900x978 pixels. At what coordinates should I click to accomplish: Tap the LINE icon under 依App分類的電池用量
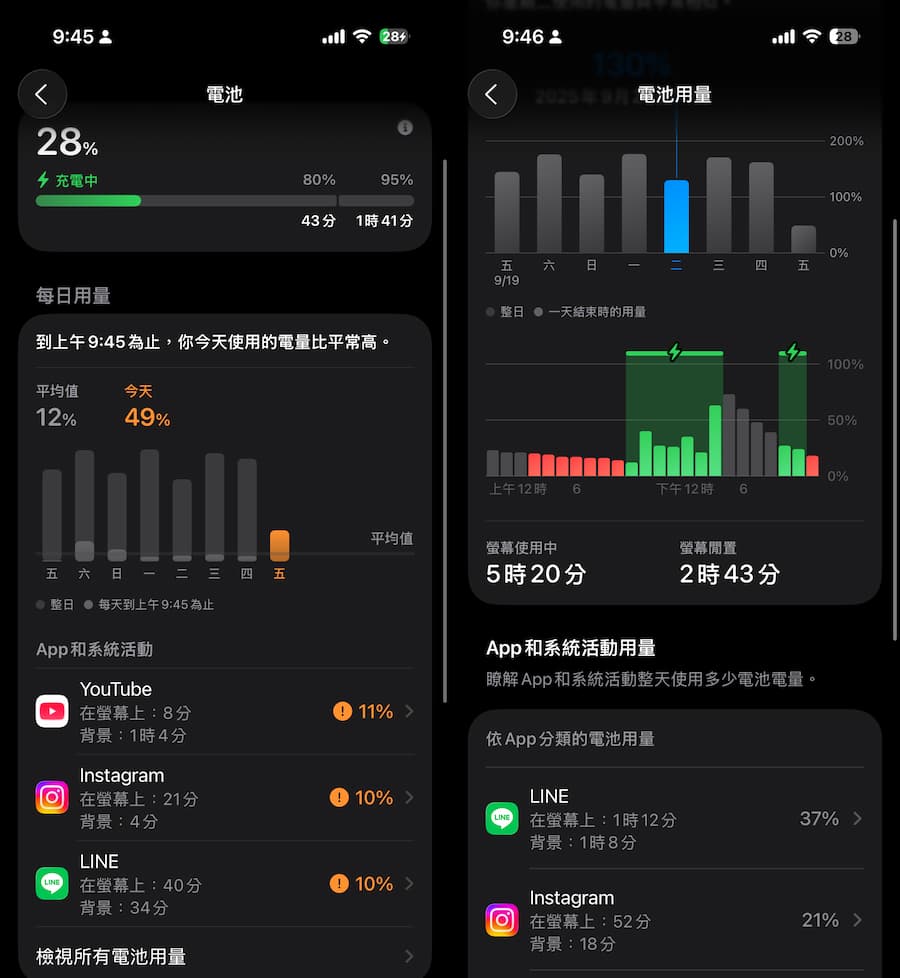click(x=502, y=818)
